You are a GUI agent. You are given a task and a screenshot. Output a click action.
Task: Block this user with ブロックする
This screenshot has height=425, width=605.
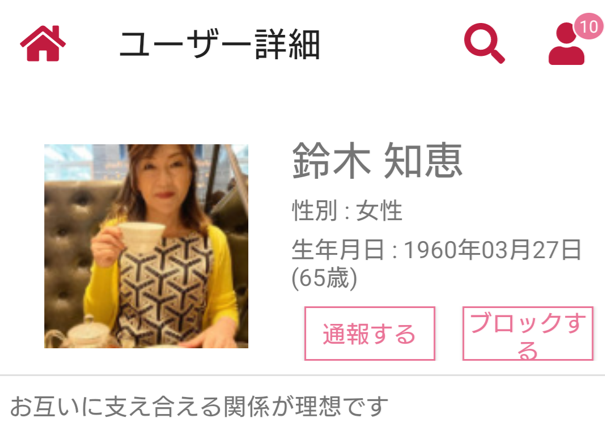pos(527,334)
